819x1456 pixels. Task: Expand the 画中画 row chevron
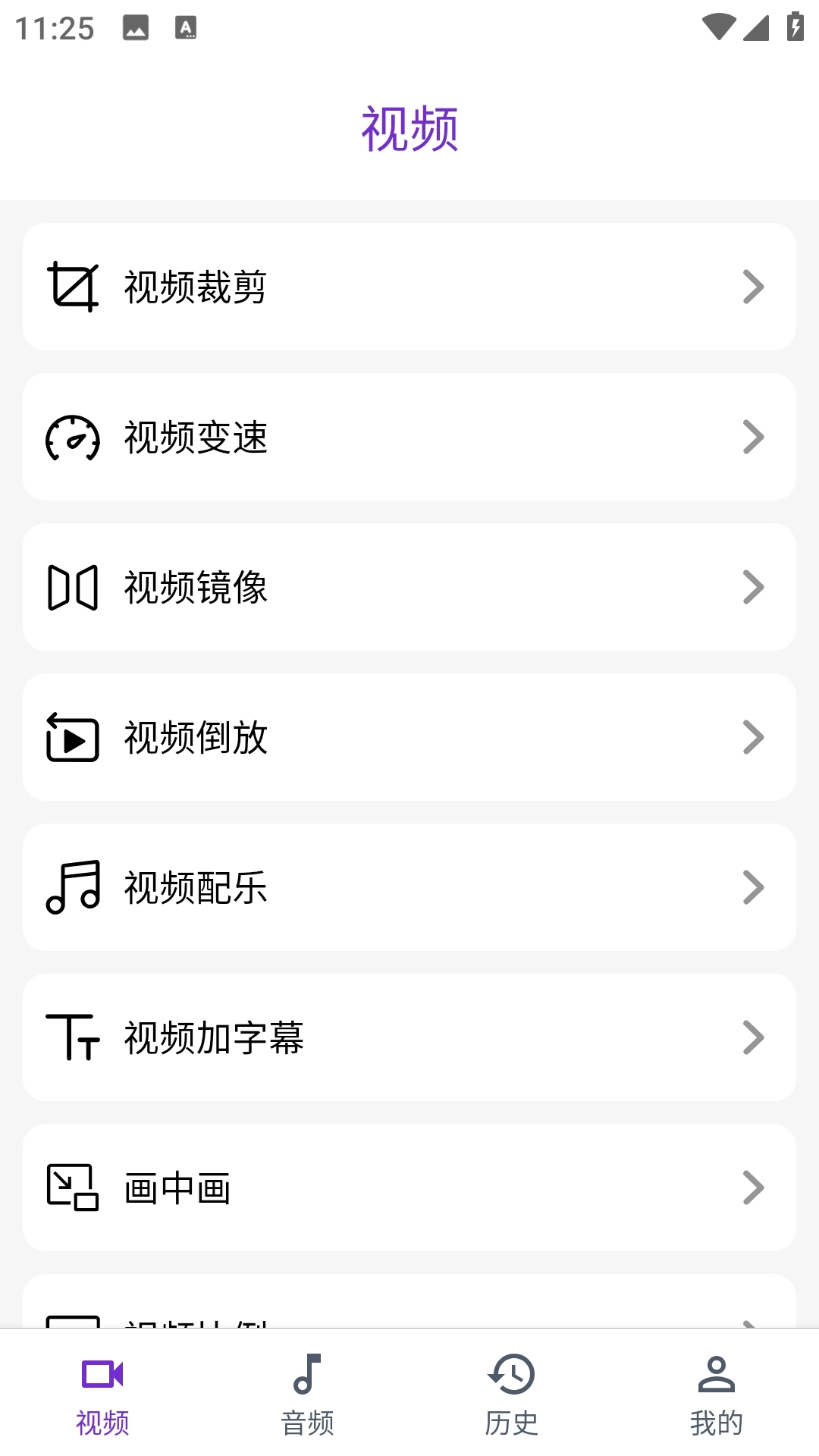(x=753, y=1187)
